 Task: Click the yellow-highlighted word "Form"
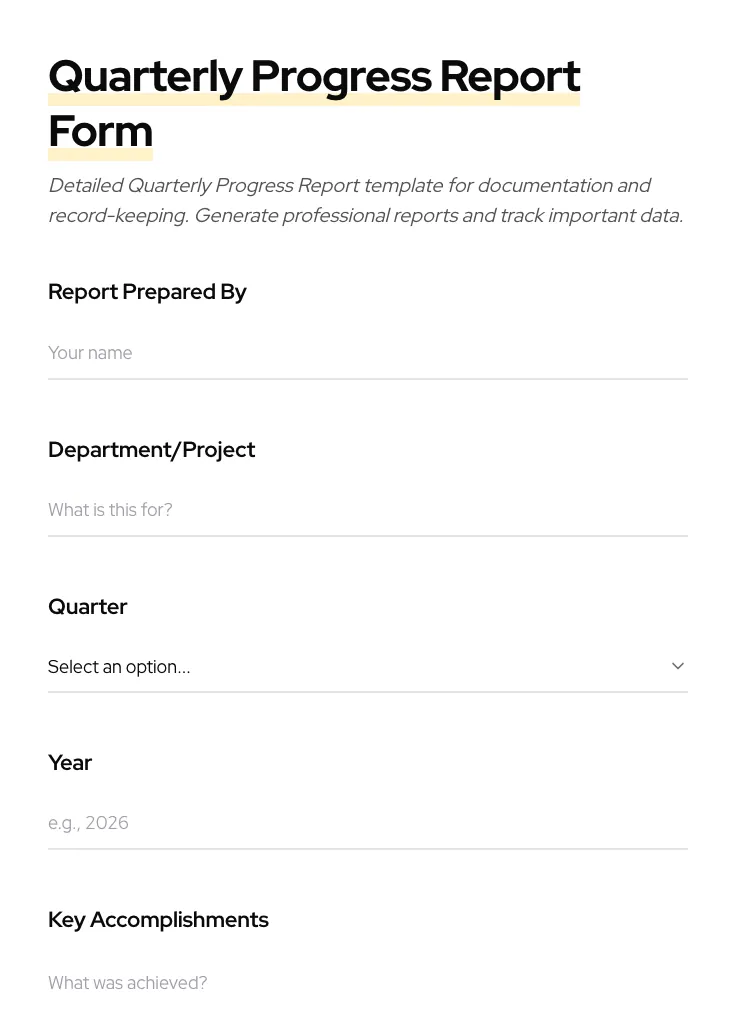100,130
